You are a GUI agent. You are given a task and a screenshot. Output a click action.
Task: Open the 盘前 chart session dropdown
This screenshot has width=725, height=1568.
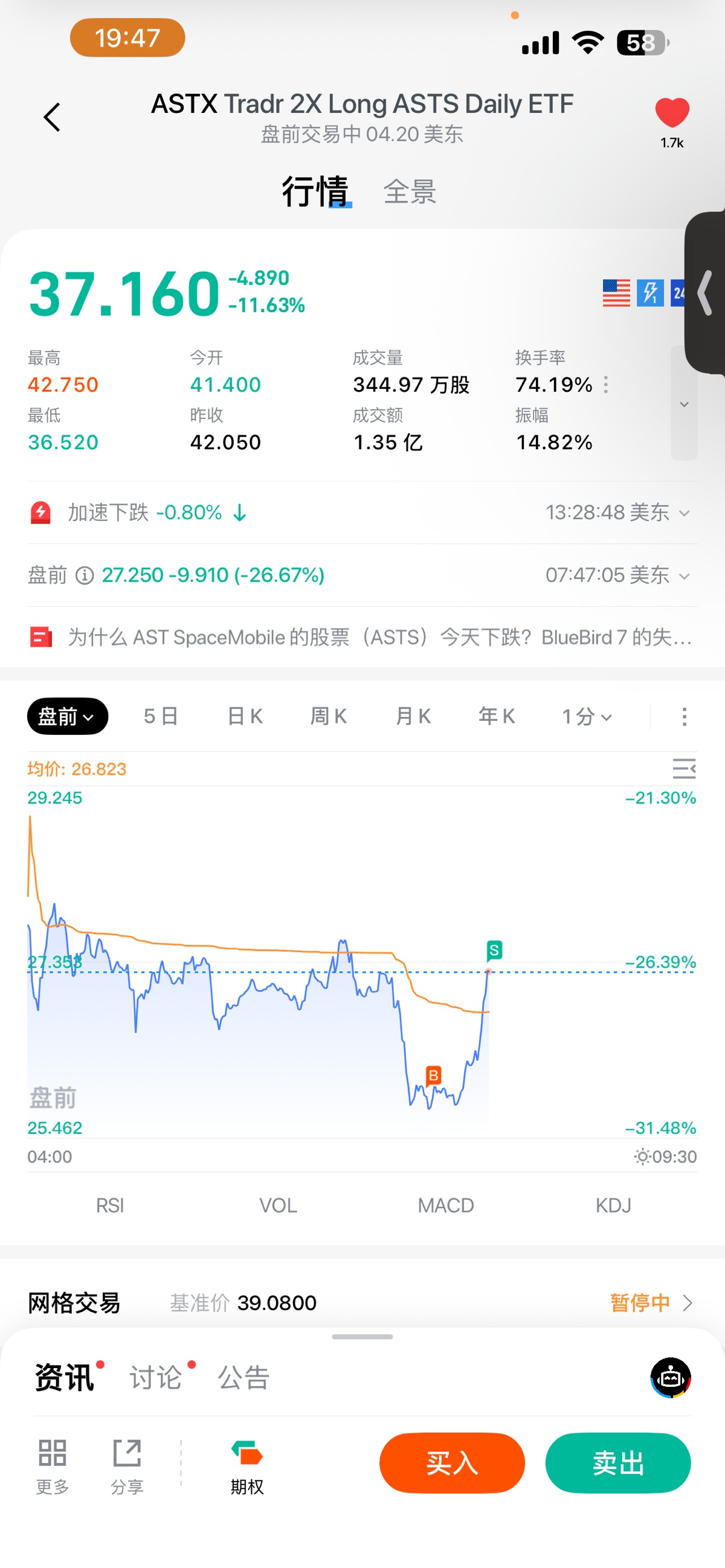tap(67, 717)
